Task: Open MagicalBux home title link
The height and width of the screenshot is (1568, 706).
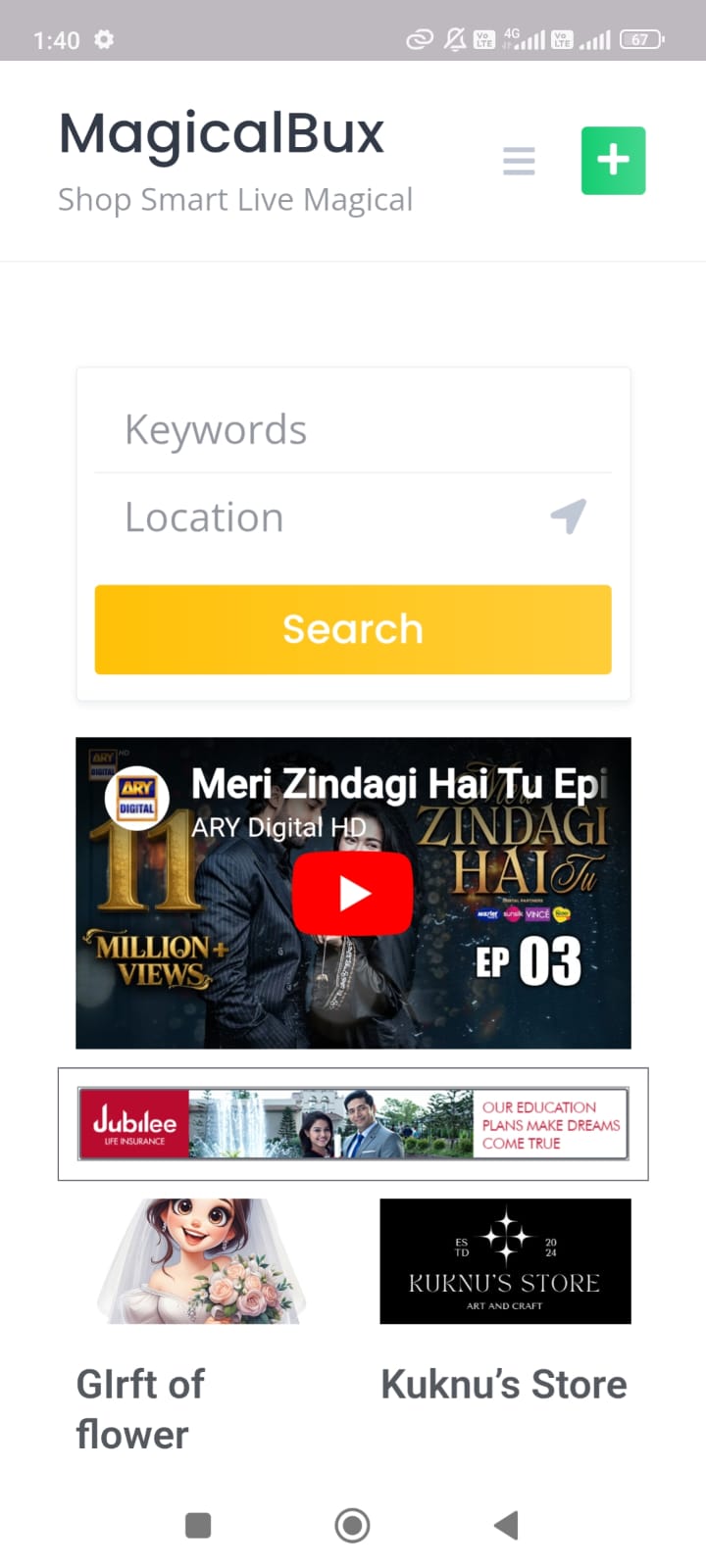Action: 222,133
